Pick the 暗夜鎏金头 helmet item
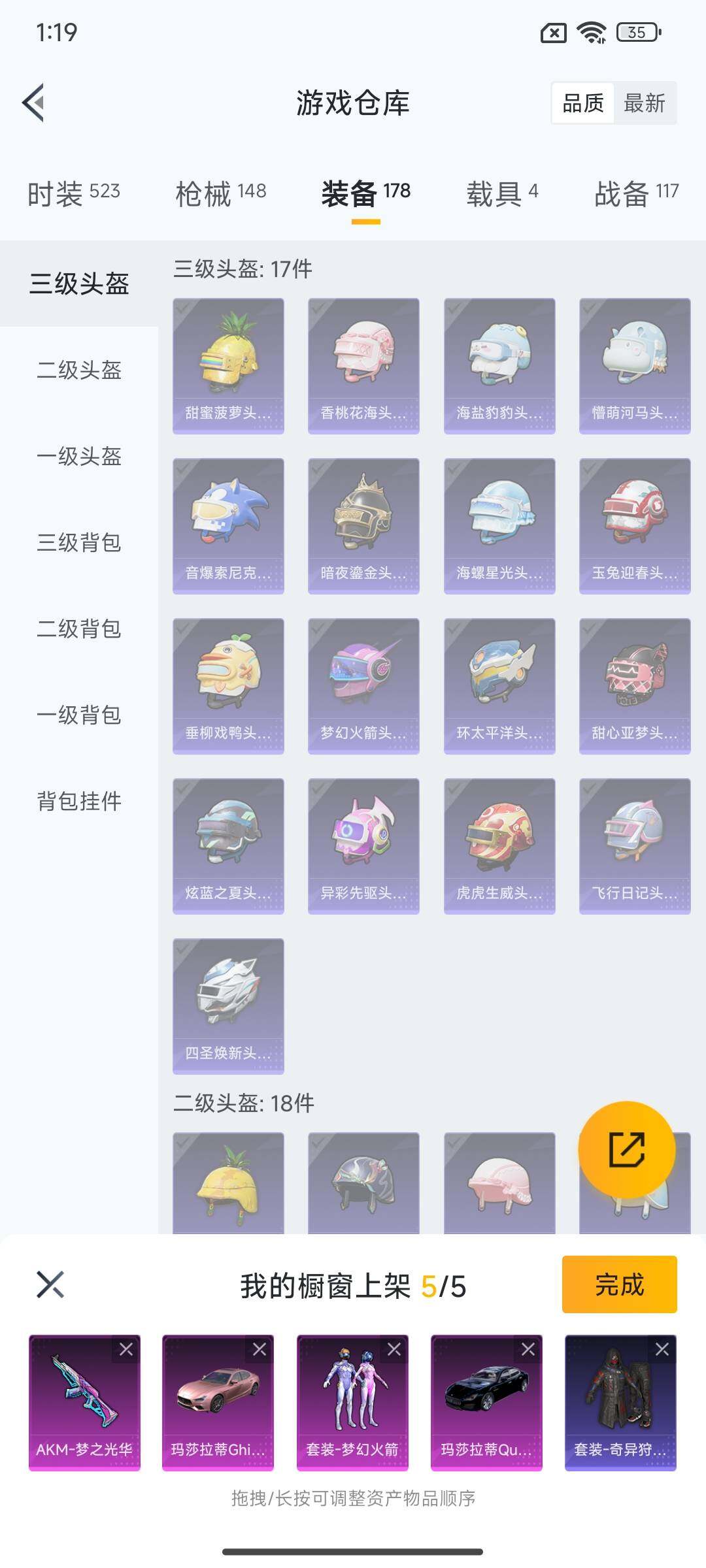The width and height of the screenshot is (706, 1568). [x=363, y=526]
